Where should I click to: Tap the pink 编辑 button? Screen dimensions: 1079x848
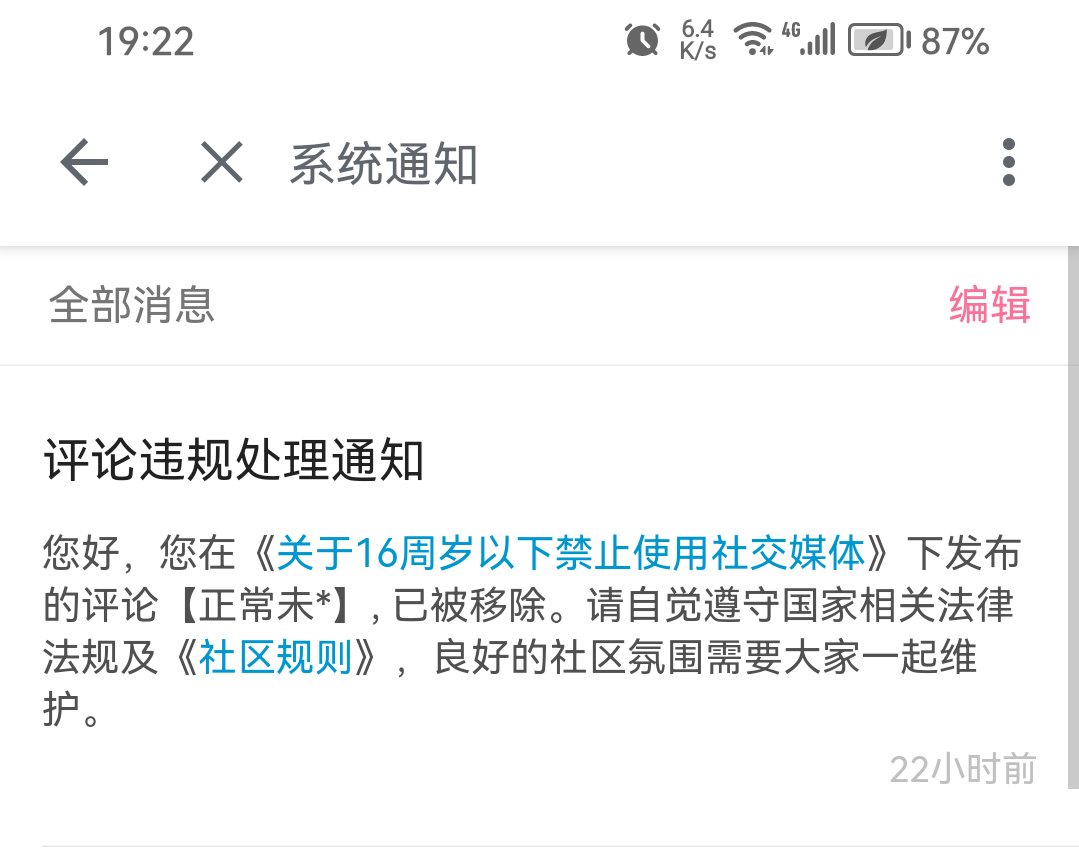989,305
